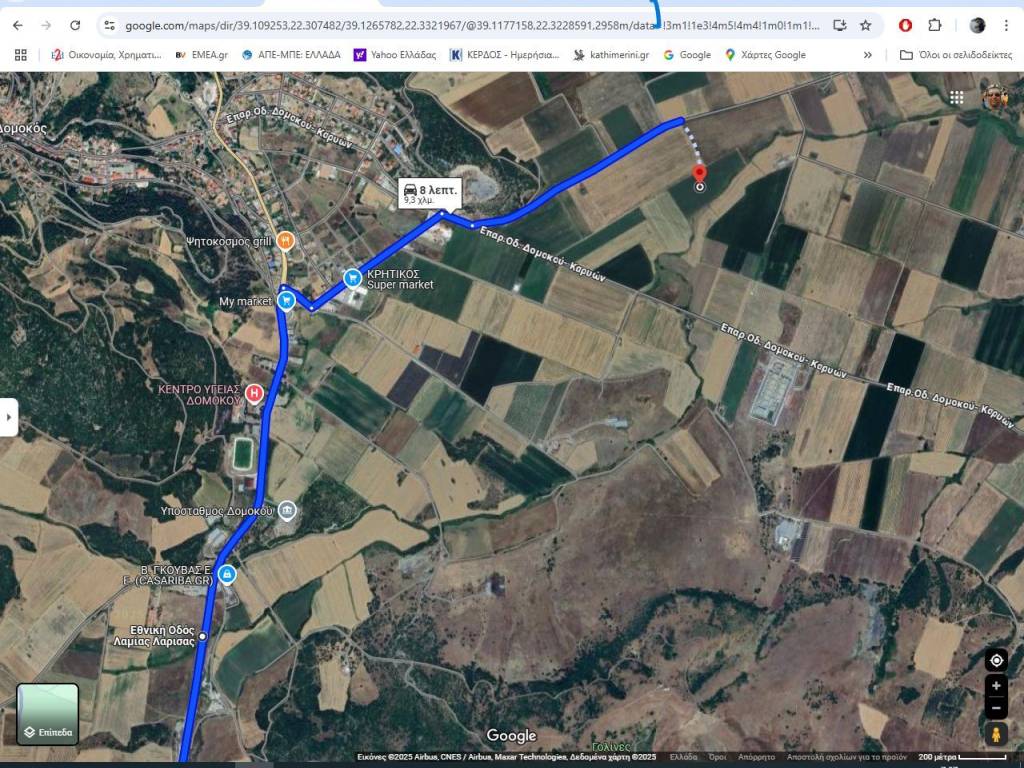
Task: Open the Χάρτες Google bookmark
Action: click(765, 55)
